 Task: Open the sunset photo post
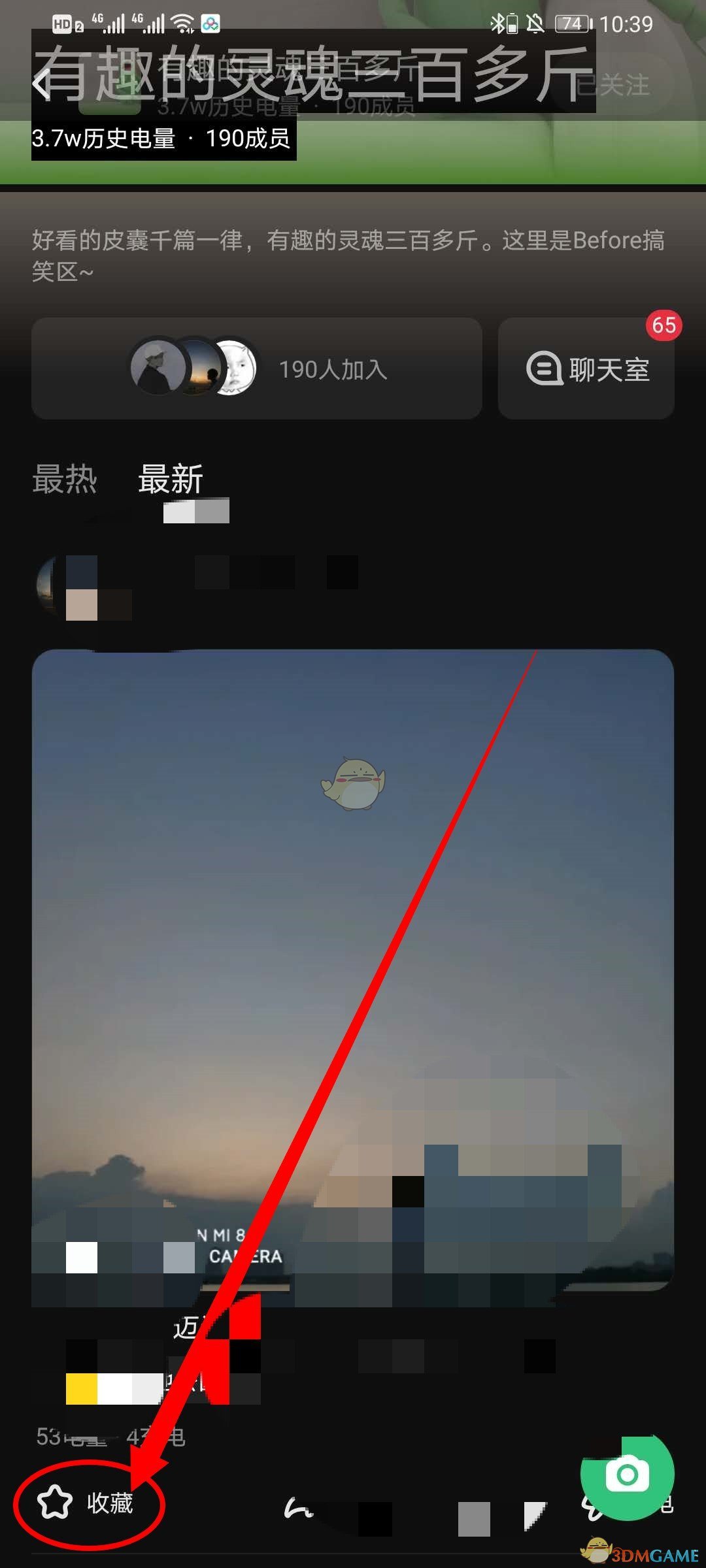tap(353, 967)
